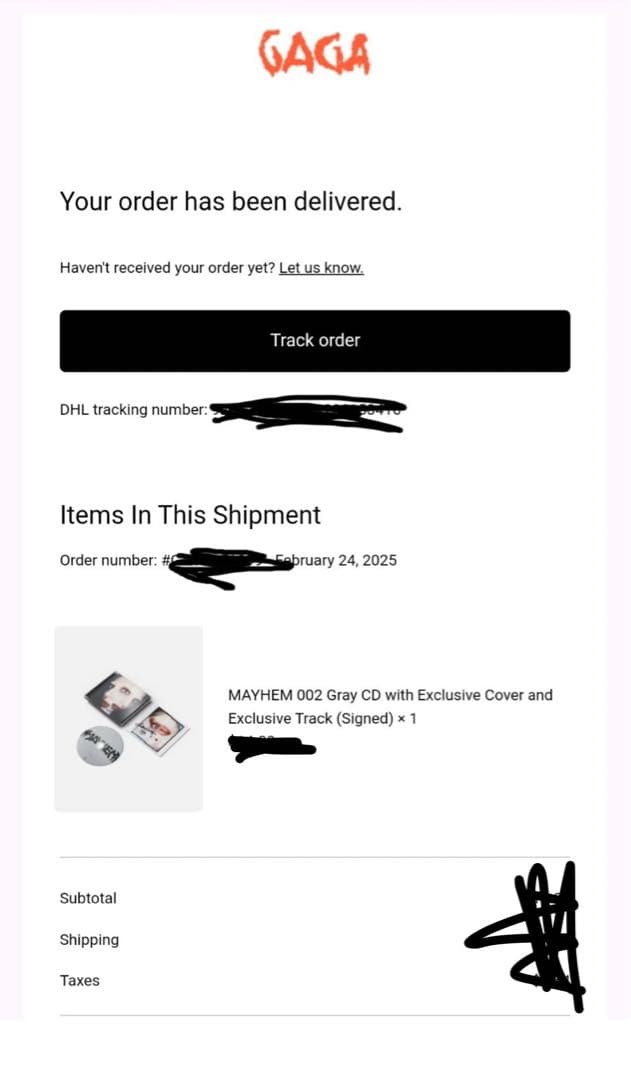Open the "Let us know" link
Image resolution: width=631 pixels, height=1080 pixels.
tap(321, 268)
